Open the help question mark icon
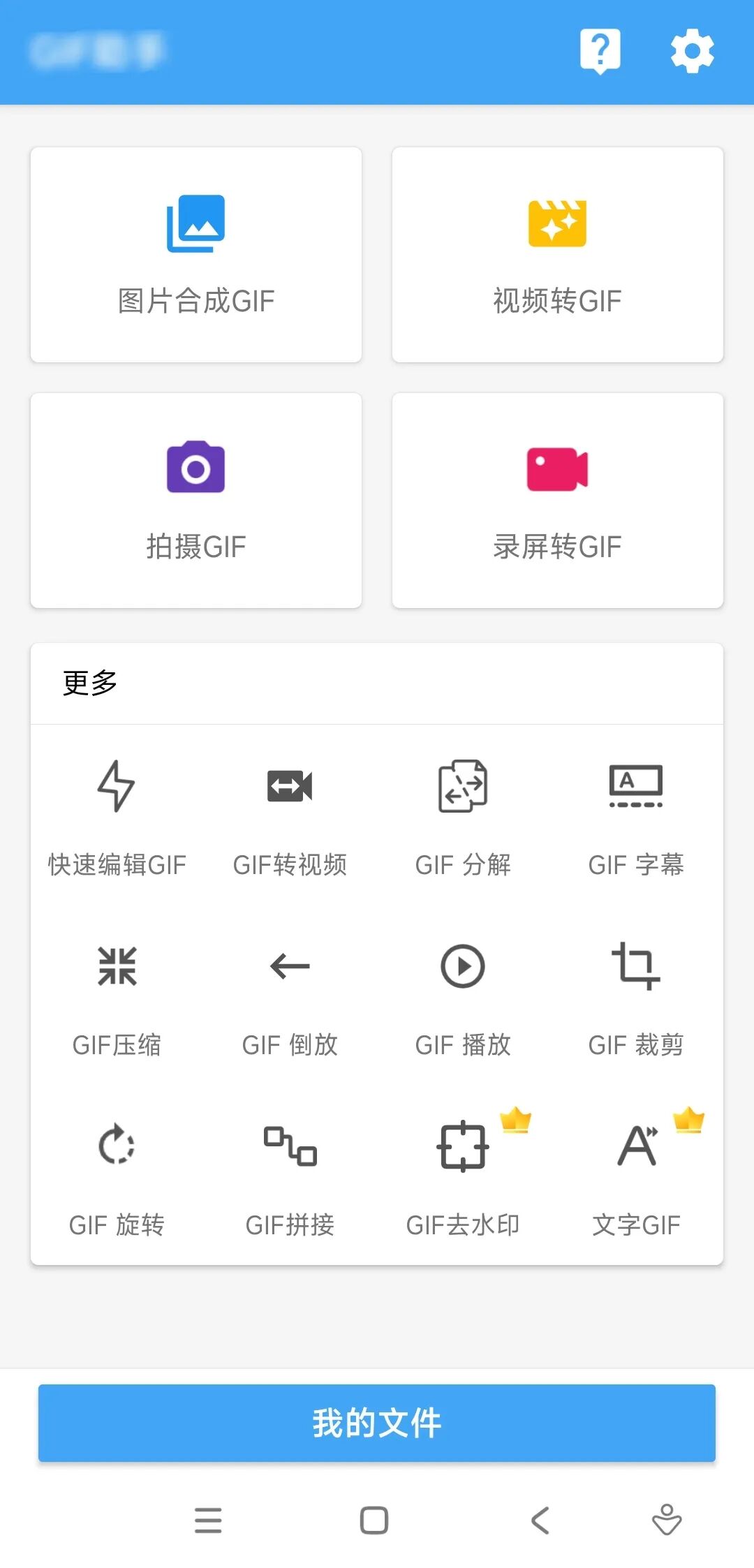This screenshot has width=754, height=1568. pyautogui.click(x=600, y=51)
